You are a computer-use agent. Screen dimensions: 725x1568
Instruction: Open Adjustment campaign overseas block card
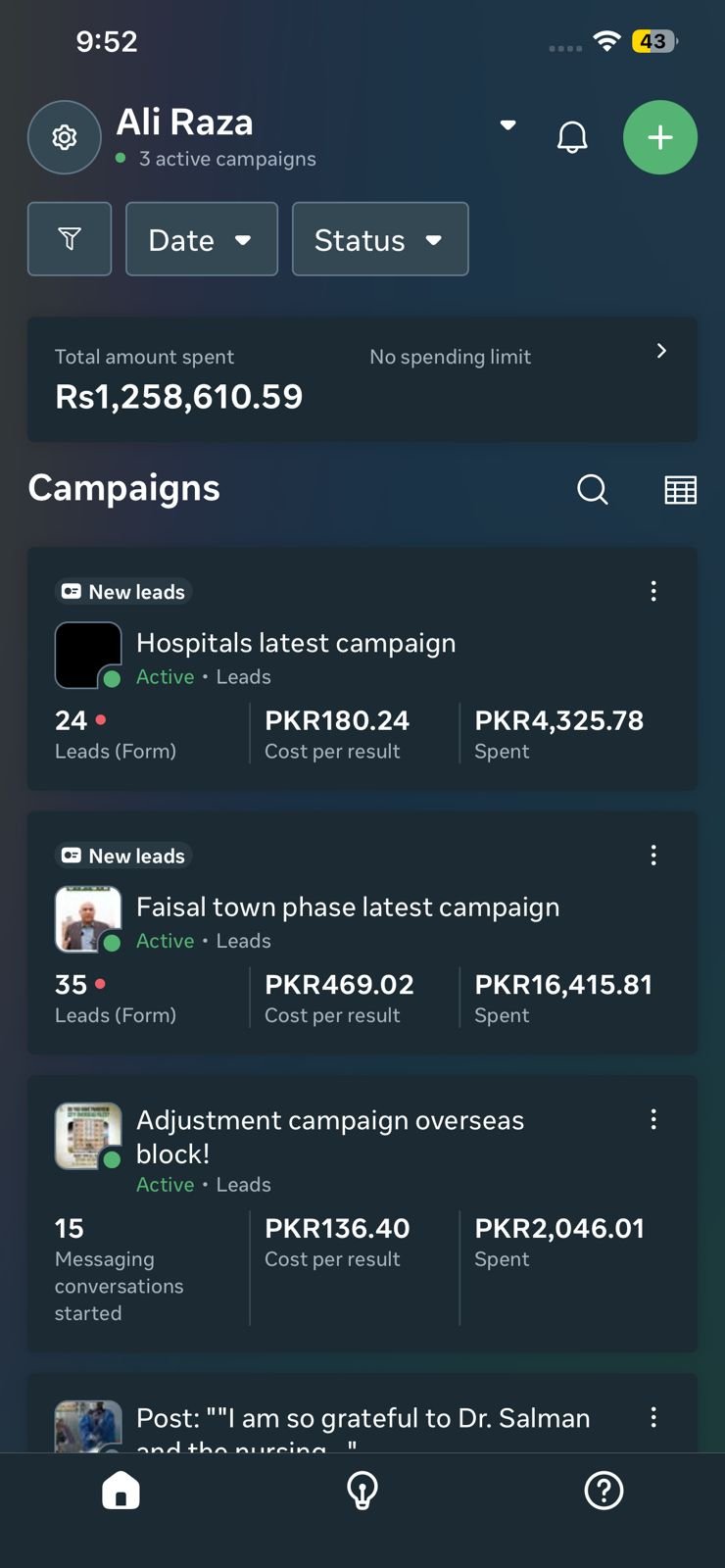tap(330, 1137)
